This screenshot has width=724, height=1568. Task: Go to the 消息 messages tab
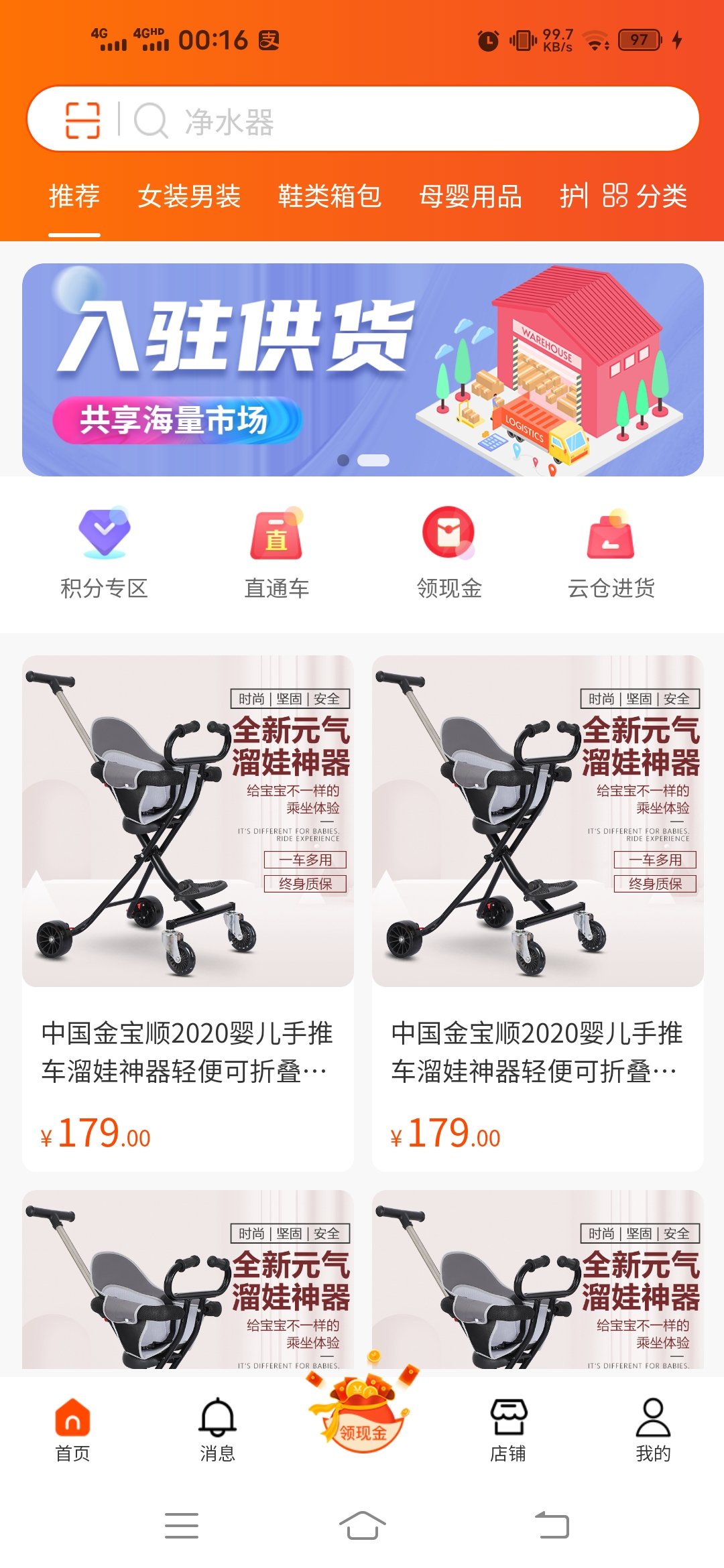(217, 1429)
